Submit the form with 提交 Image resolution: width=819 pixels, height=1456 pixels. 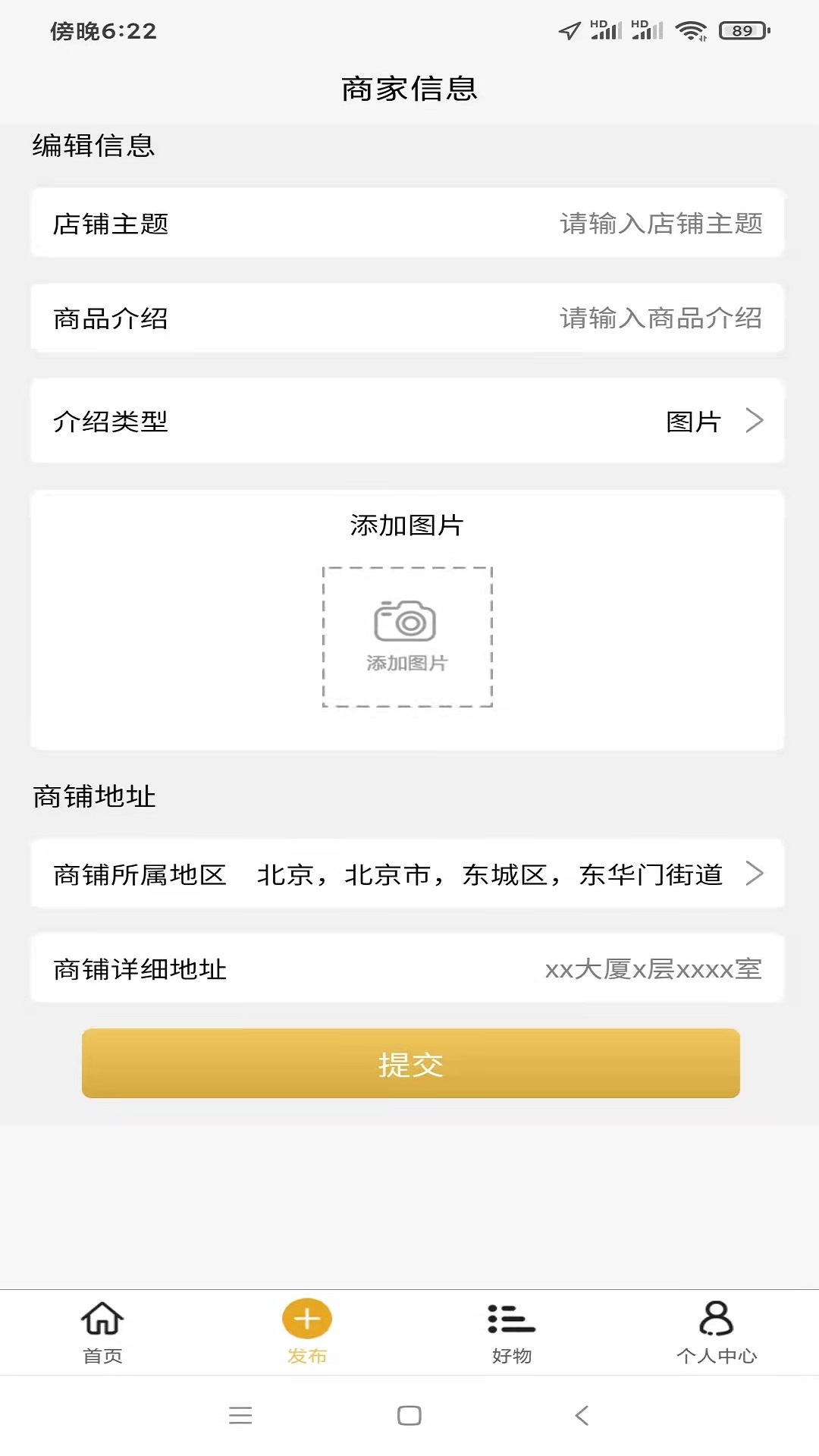click(410, 1063)
